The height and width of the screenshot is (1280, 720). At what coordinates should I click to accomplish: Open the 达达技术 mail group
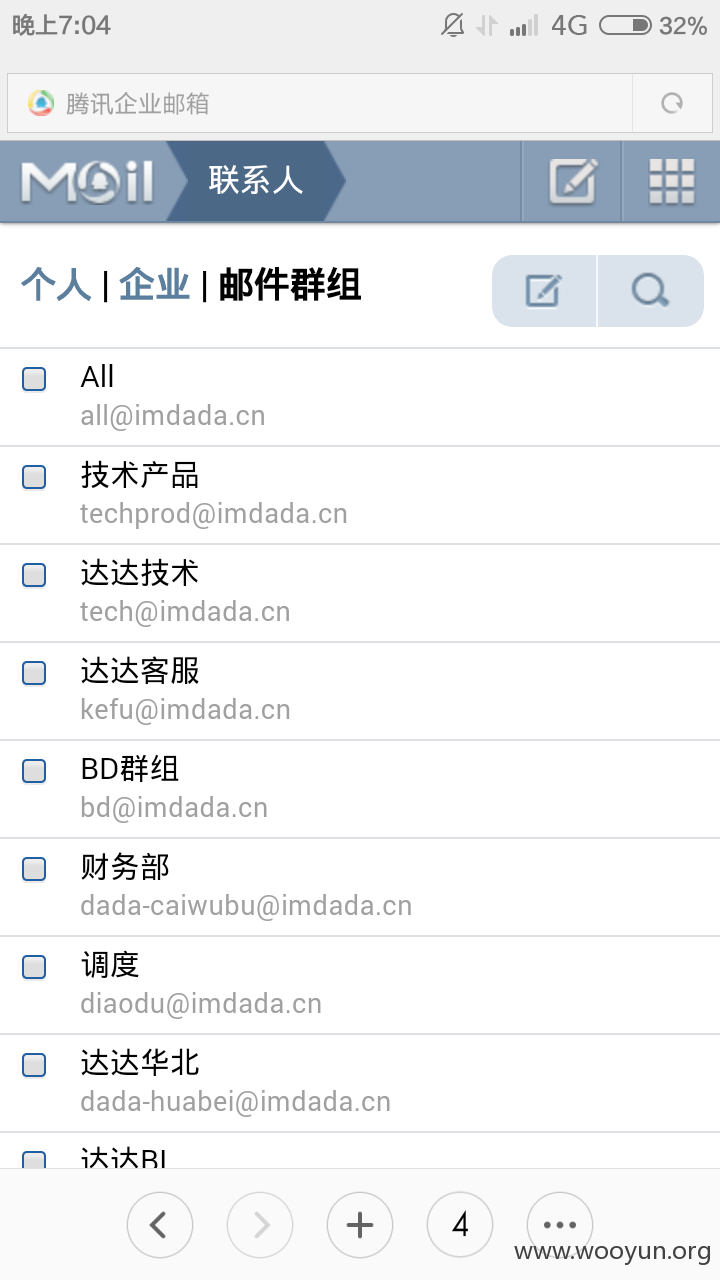pyautogui.click(x=360, y=593)
